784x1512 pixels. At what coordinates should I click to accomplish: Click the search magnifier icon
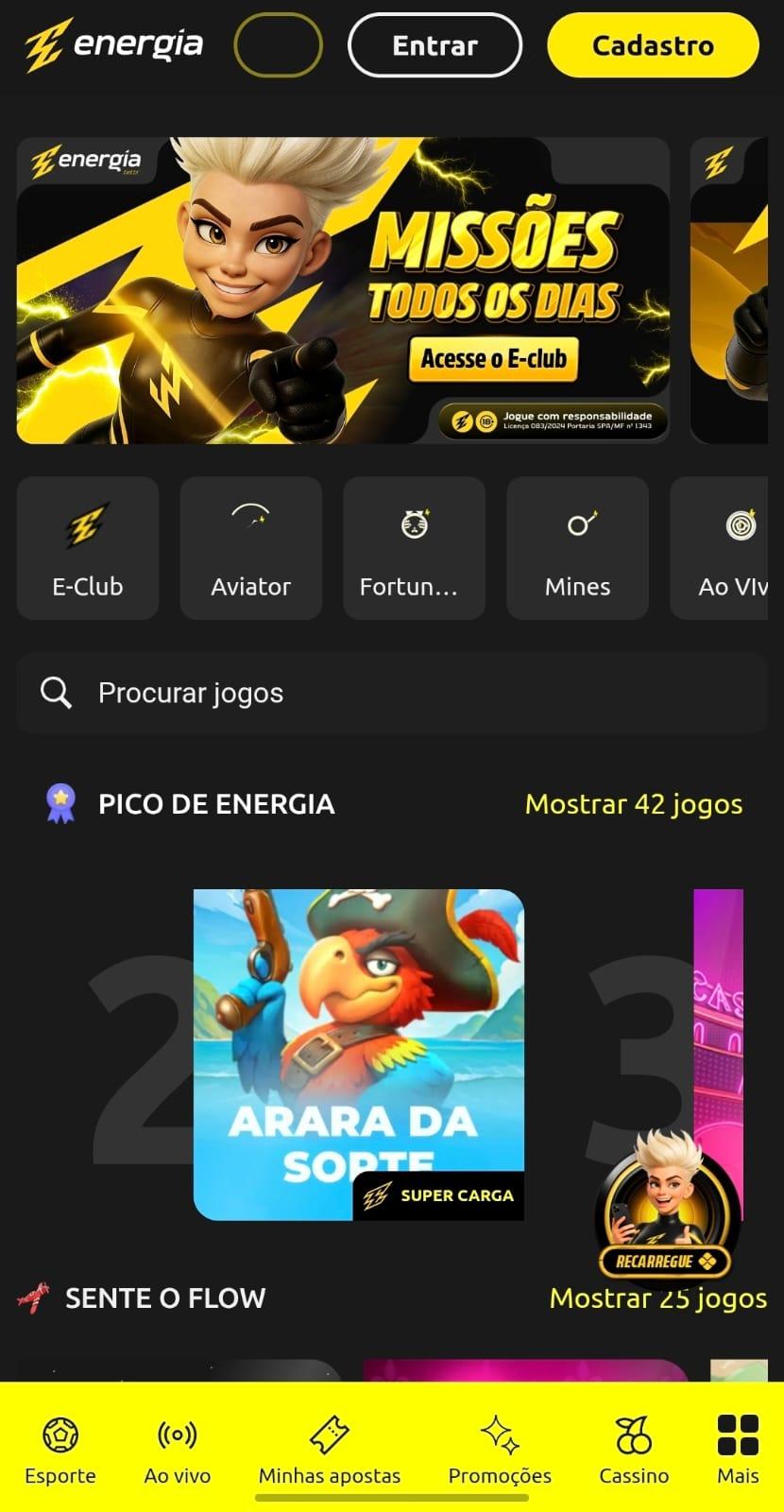point(56,693)
